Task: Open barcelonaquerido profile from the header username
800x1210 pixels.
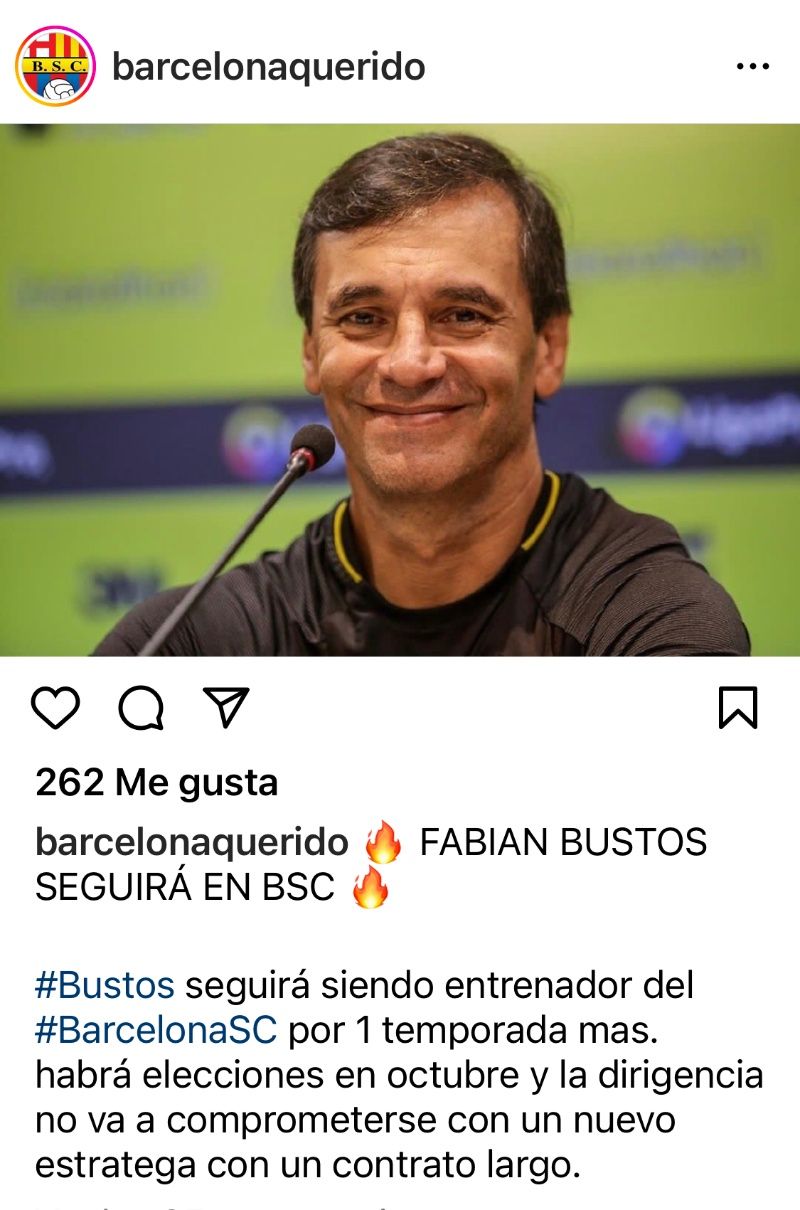Action: 268,67
